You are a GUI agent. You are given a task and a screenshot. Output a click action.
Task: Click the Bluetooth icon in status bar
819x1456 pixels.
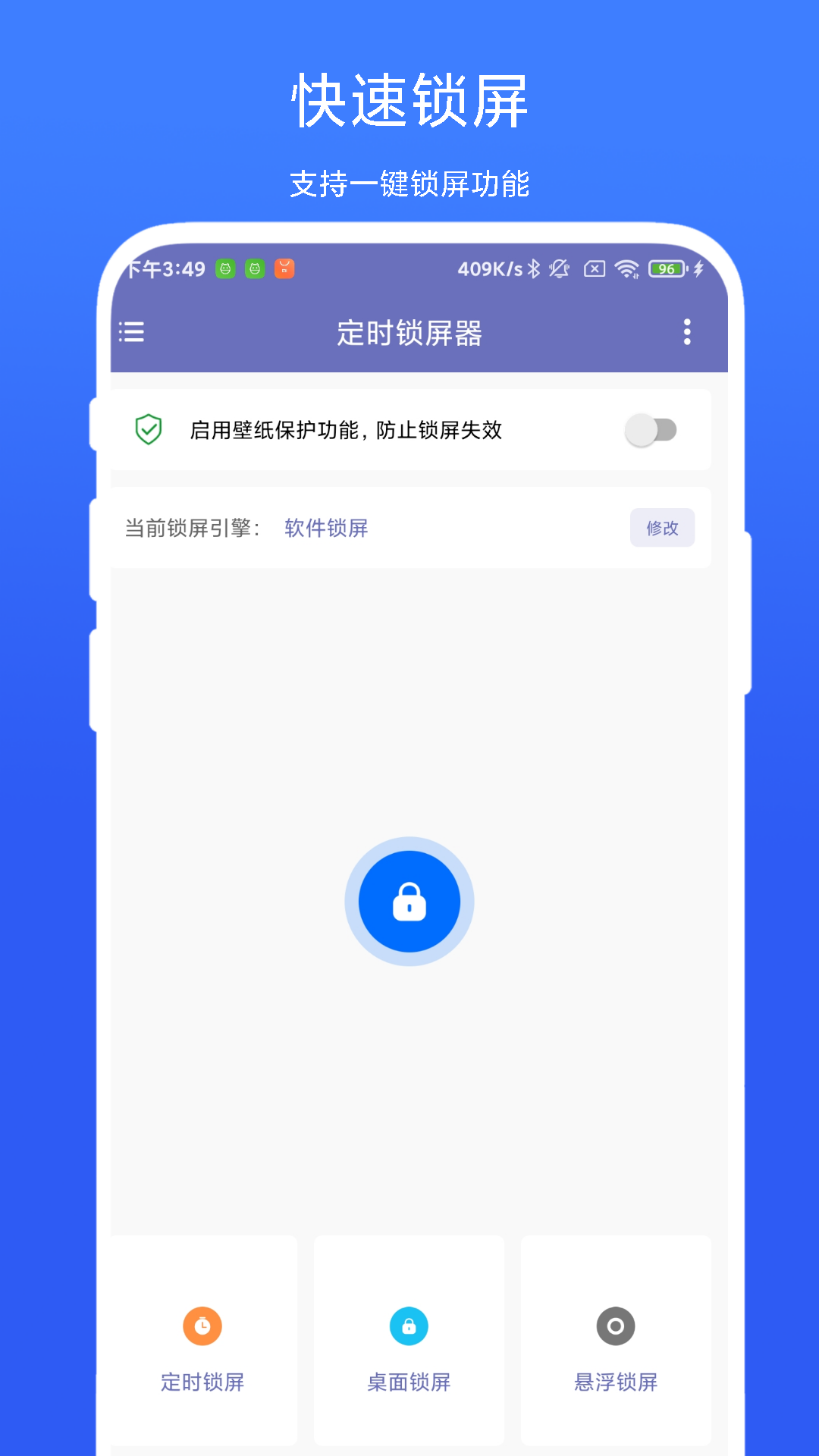point(535,268)
